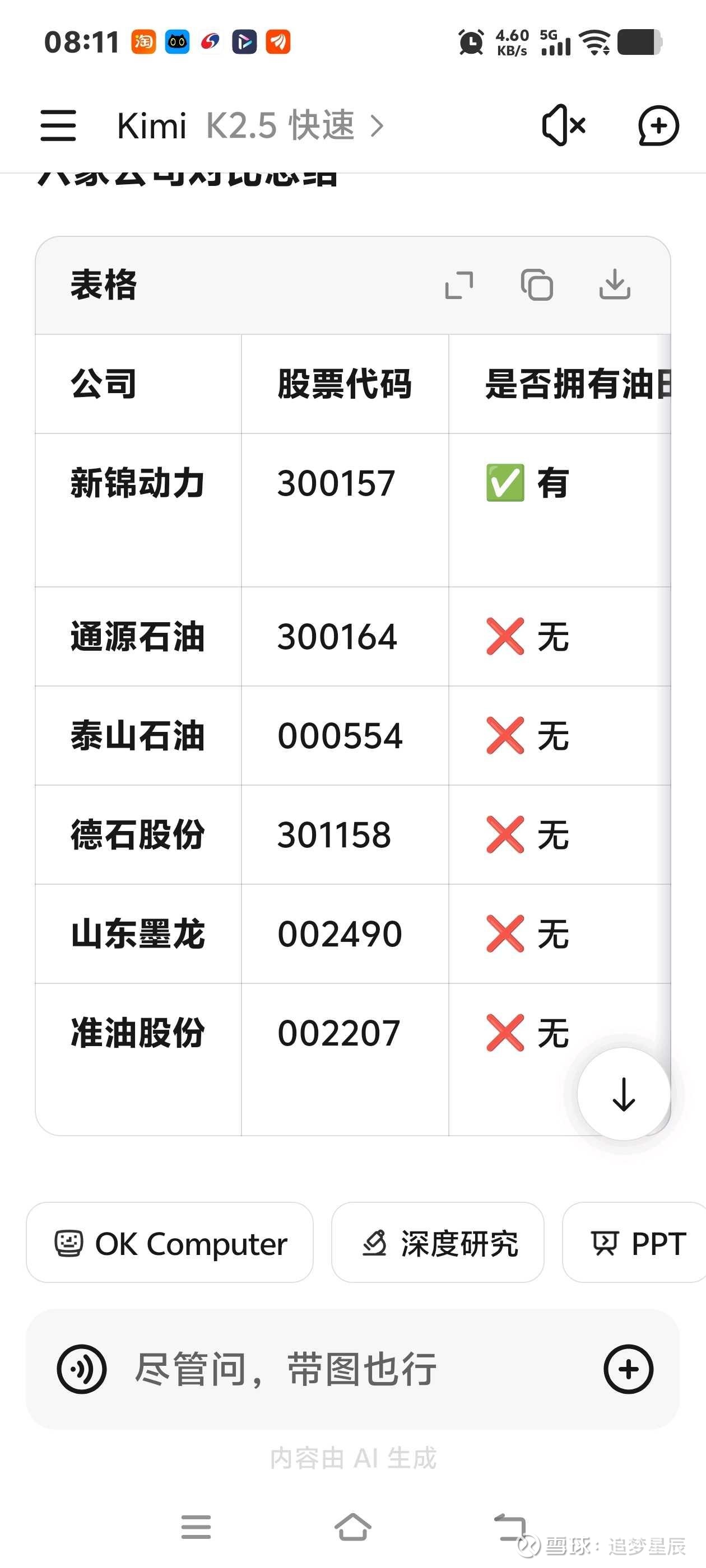Expand the table to fullscreen
Screen dimensions: 706x1568
(x=459, y=286)
